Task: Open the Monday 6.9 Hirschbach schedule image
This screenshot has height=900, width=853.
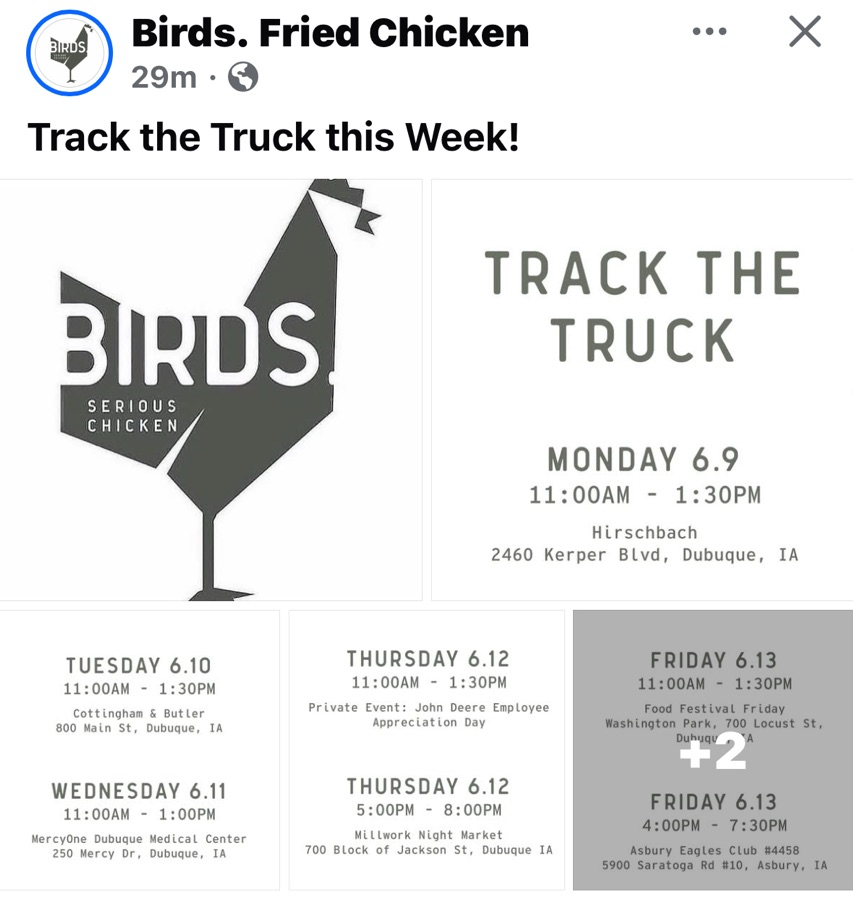Action: pos(640,500)
